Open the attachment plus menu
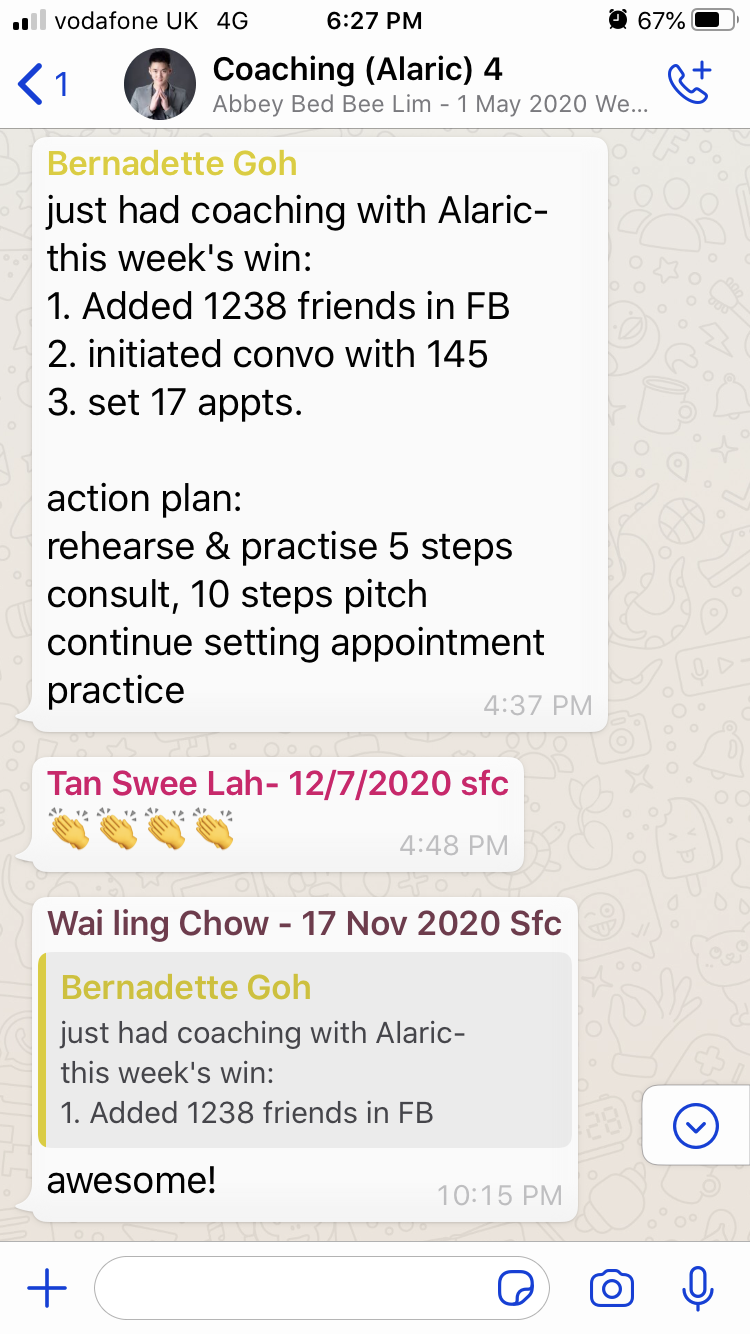The image size is (750, 1334). coord(46,1289)
